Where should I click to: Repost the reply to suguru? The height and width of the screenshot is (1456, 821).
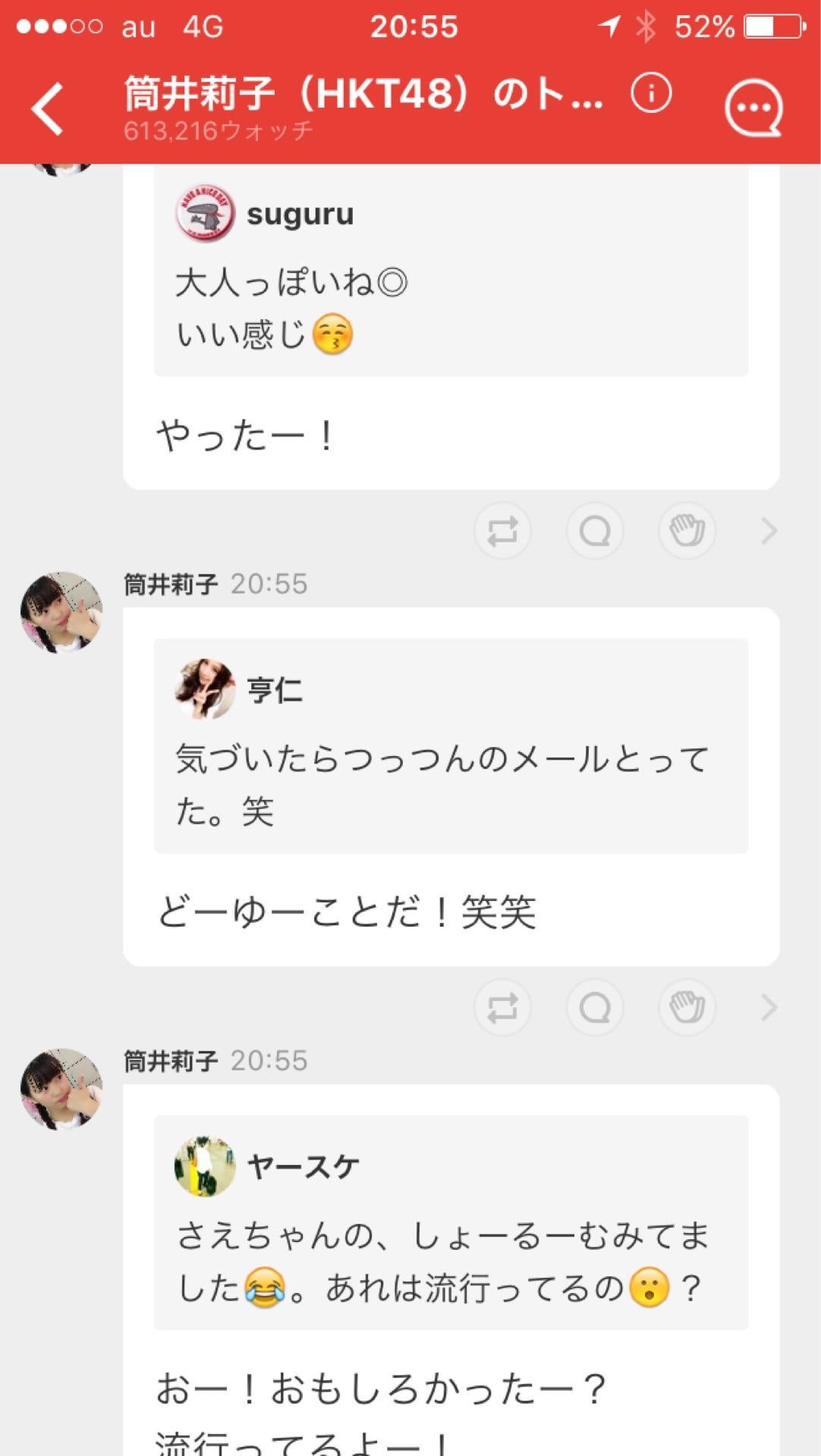502,531
